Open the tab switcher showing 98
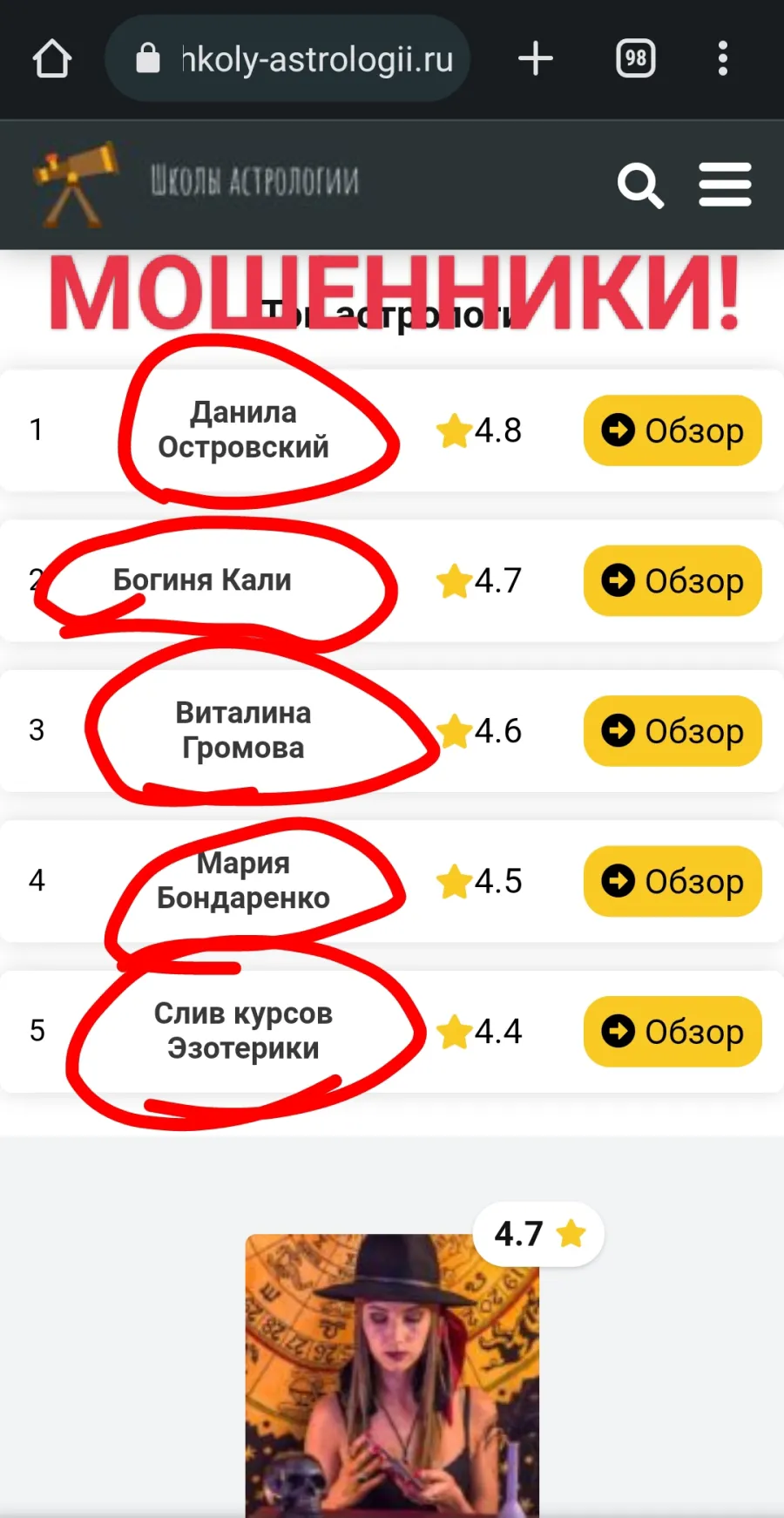Image resolution: width=784 pixels, height=1518 pixels. 636,59
